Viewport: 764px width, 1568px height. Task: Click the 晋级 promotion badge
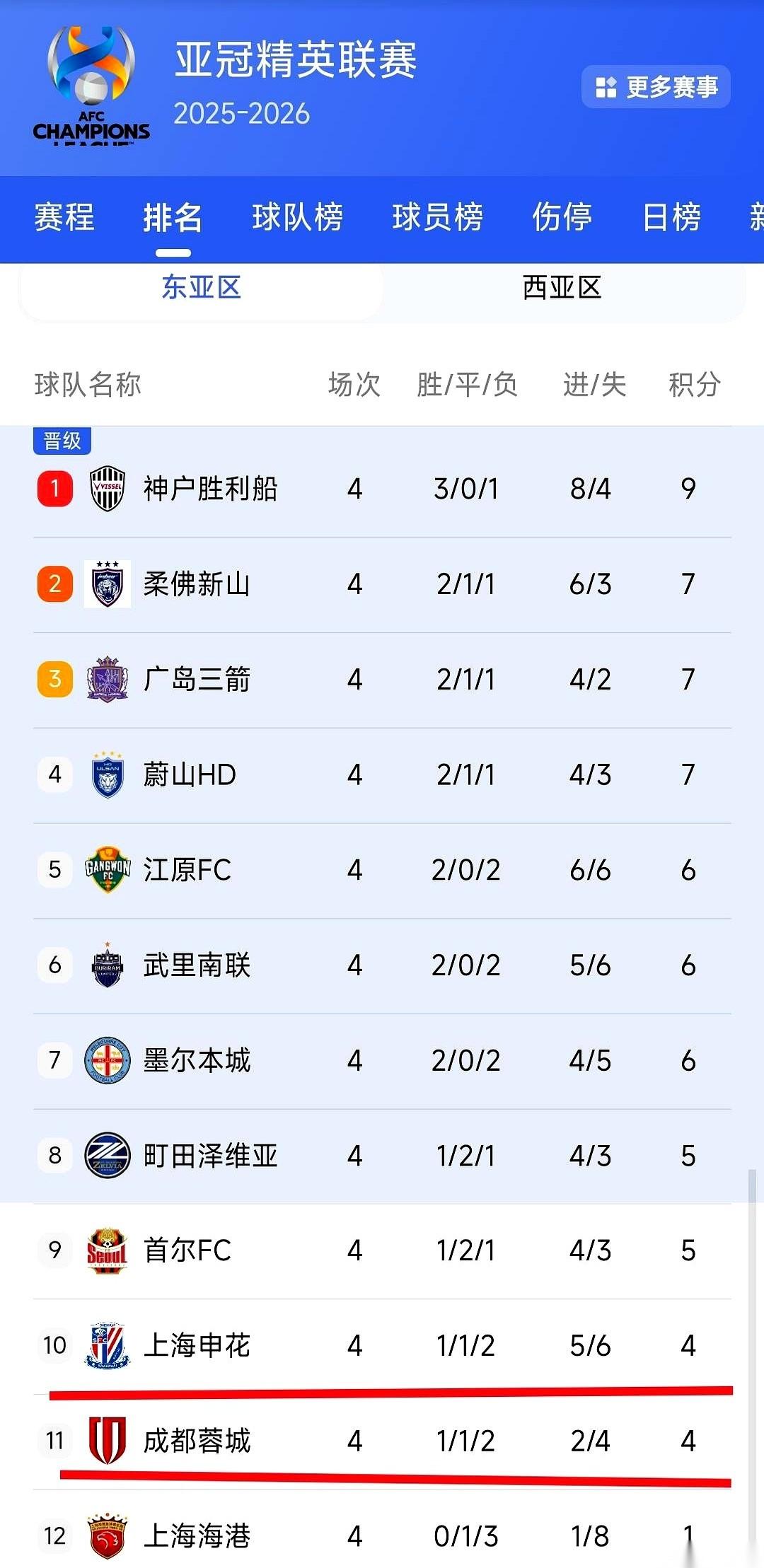pyautogui.click(x=62, y=439)
